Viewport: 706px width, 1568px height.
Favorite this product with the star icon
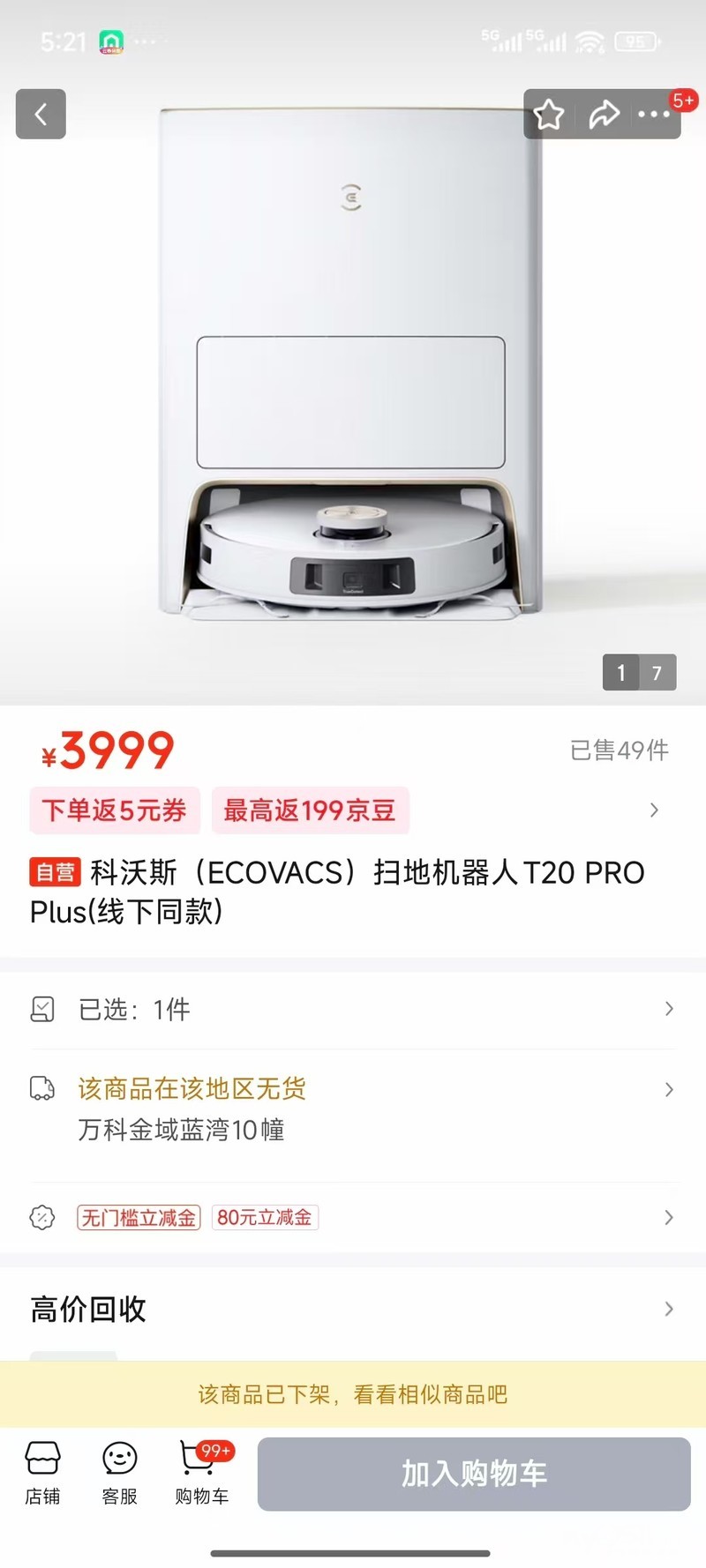coord(549,114)
